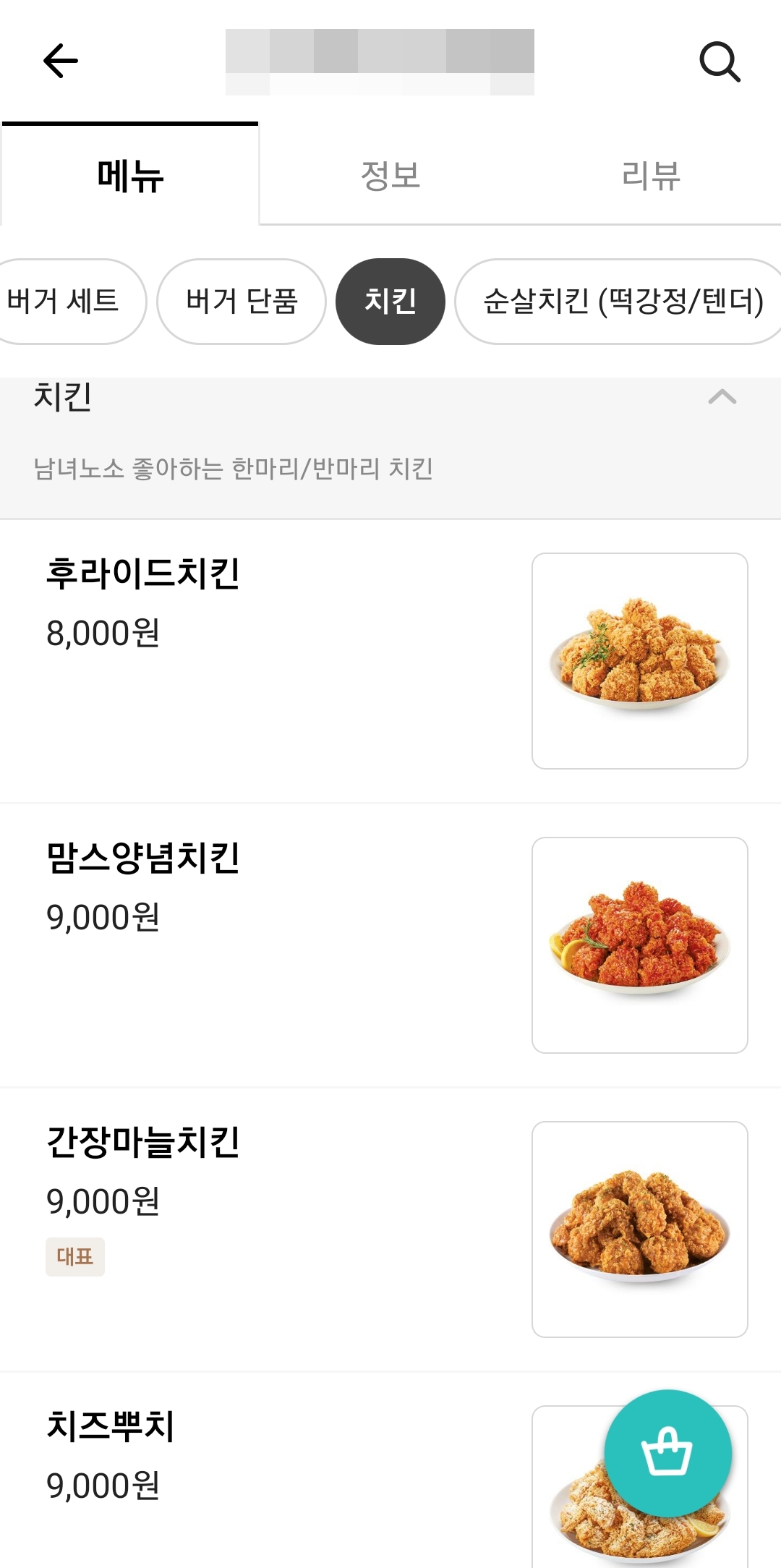
Task: Select the 순살치킨 (떡강정/텐더) chip
Action: pos(622,302)
